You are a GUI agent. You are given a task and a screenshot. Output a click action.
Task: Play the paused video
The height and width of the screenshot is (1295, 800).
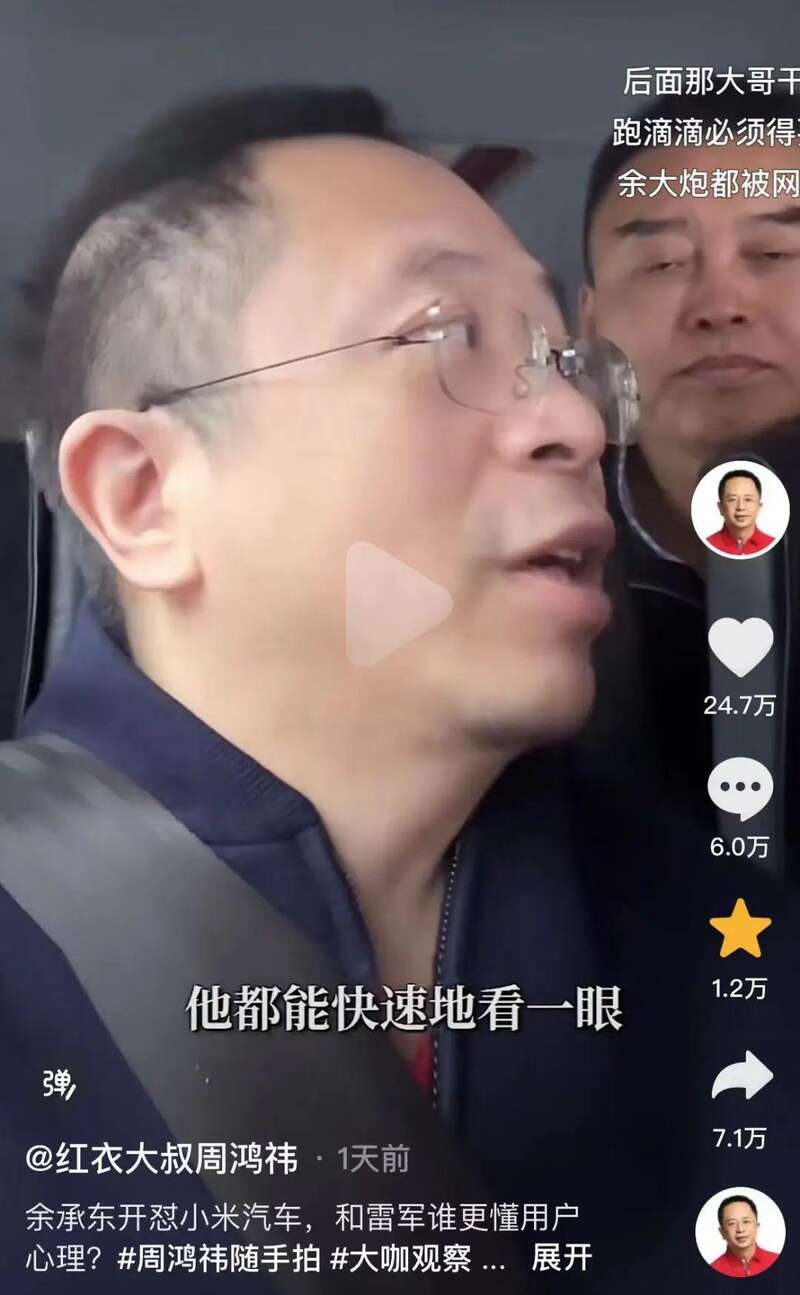398,603
